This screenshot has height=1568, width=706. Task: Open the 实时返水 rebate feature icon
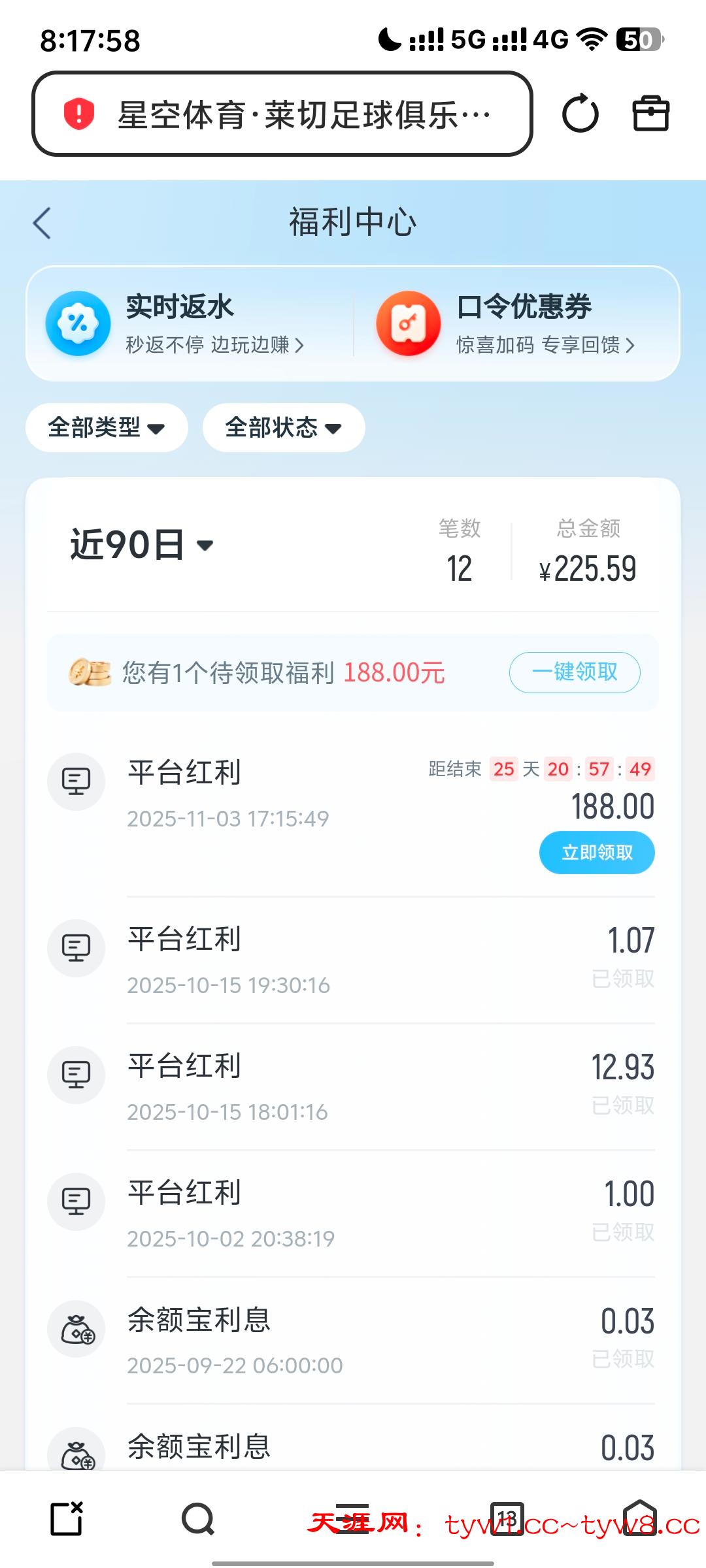point(78,323)
